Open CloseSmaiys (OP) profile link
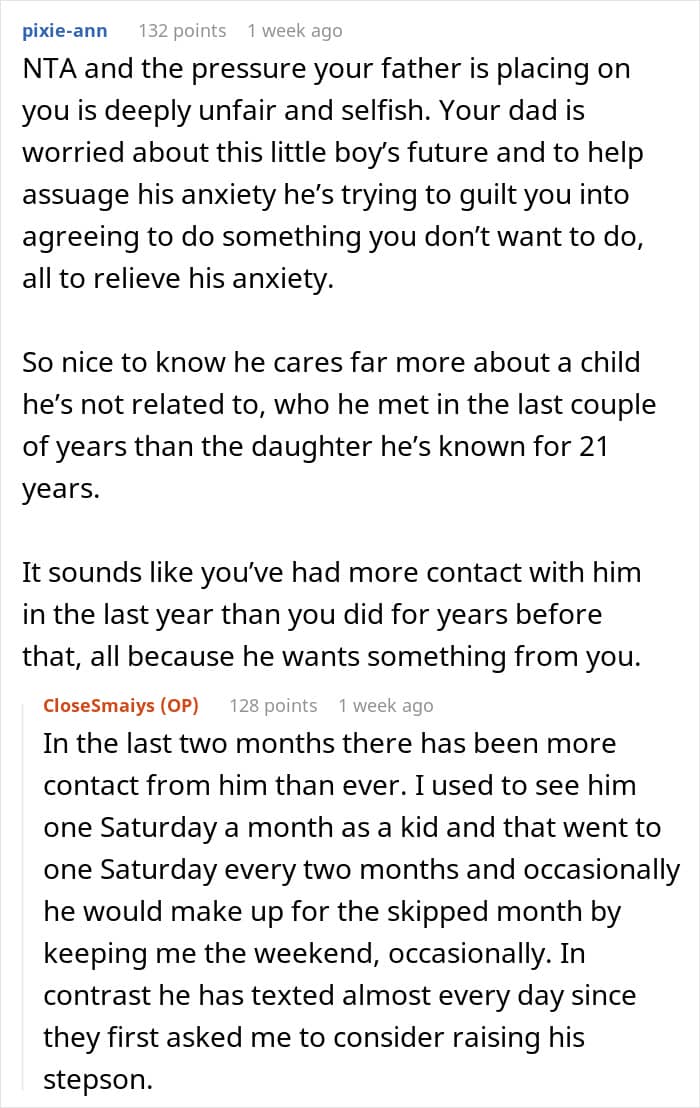Image resolution: width=700 pixels, height=1108 pixels. coord(121,705)
